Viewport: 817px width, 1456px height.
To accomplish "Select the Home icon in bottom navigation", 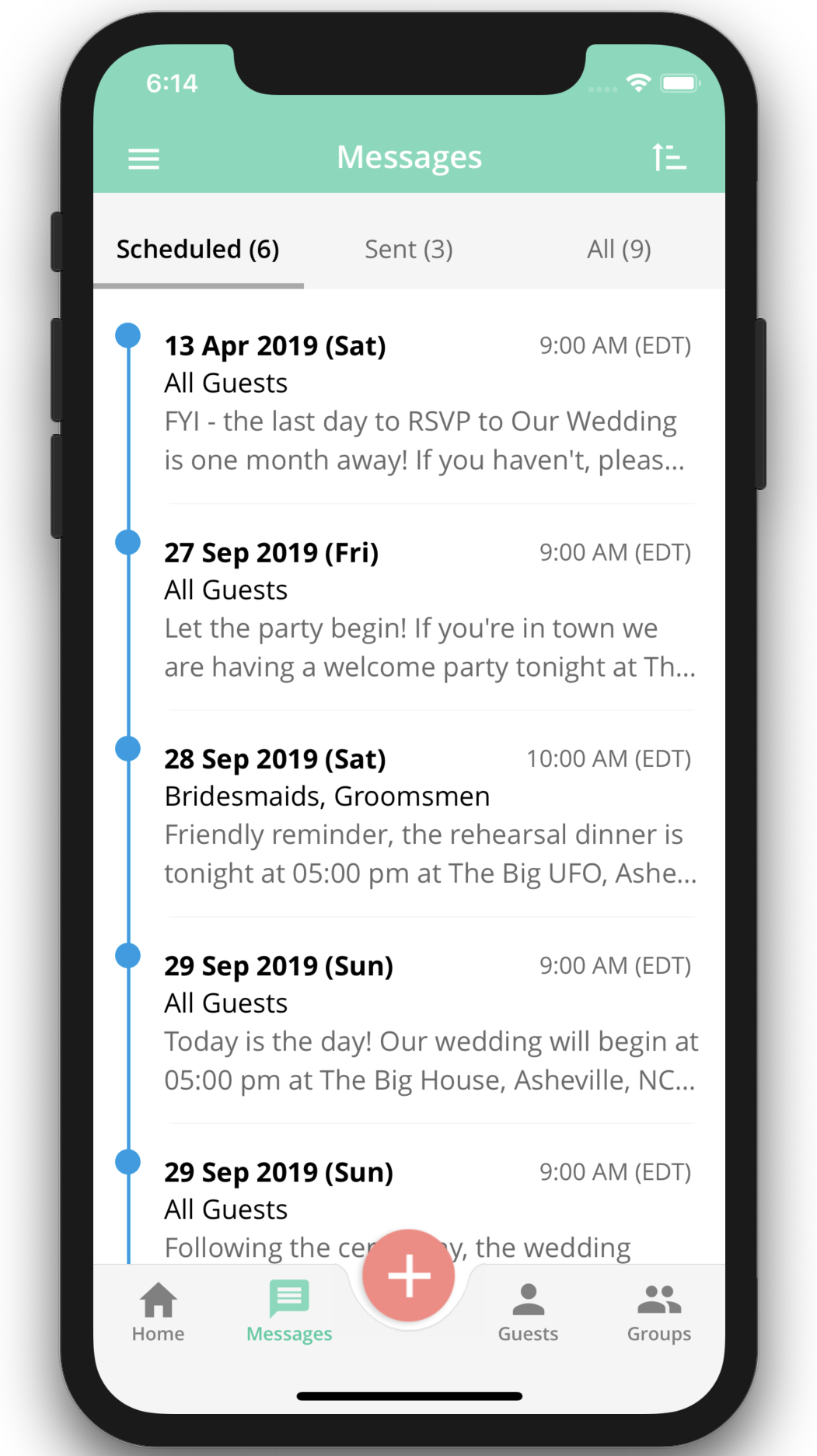I will [x=158, y=1307].
